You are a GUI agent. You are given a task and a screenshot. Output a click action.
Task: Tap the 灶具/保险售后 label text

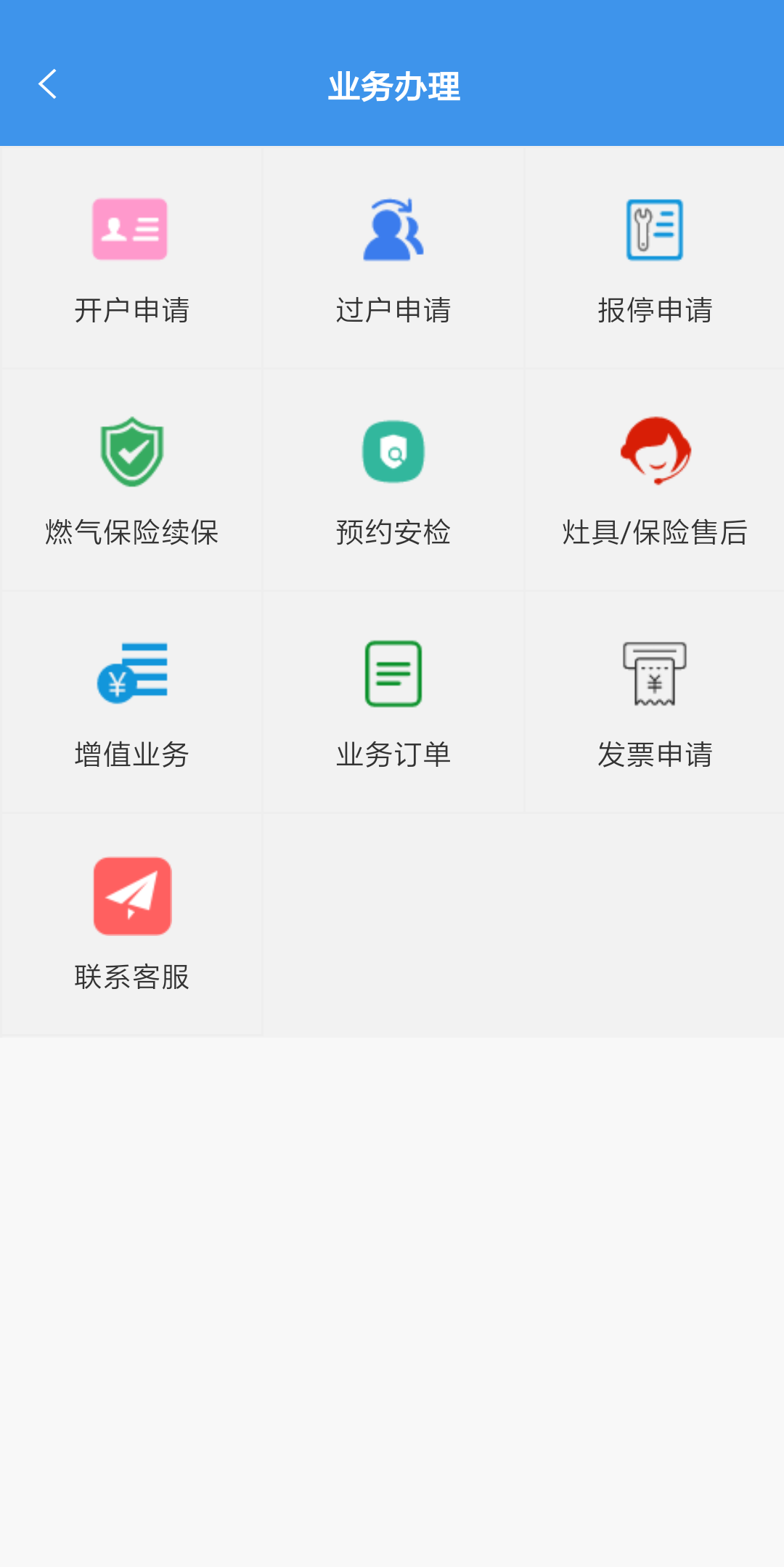653,532
